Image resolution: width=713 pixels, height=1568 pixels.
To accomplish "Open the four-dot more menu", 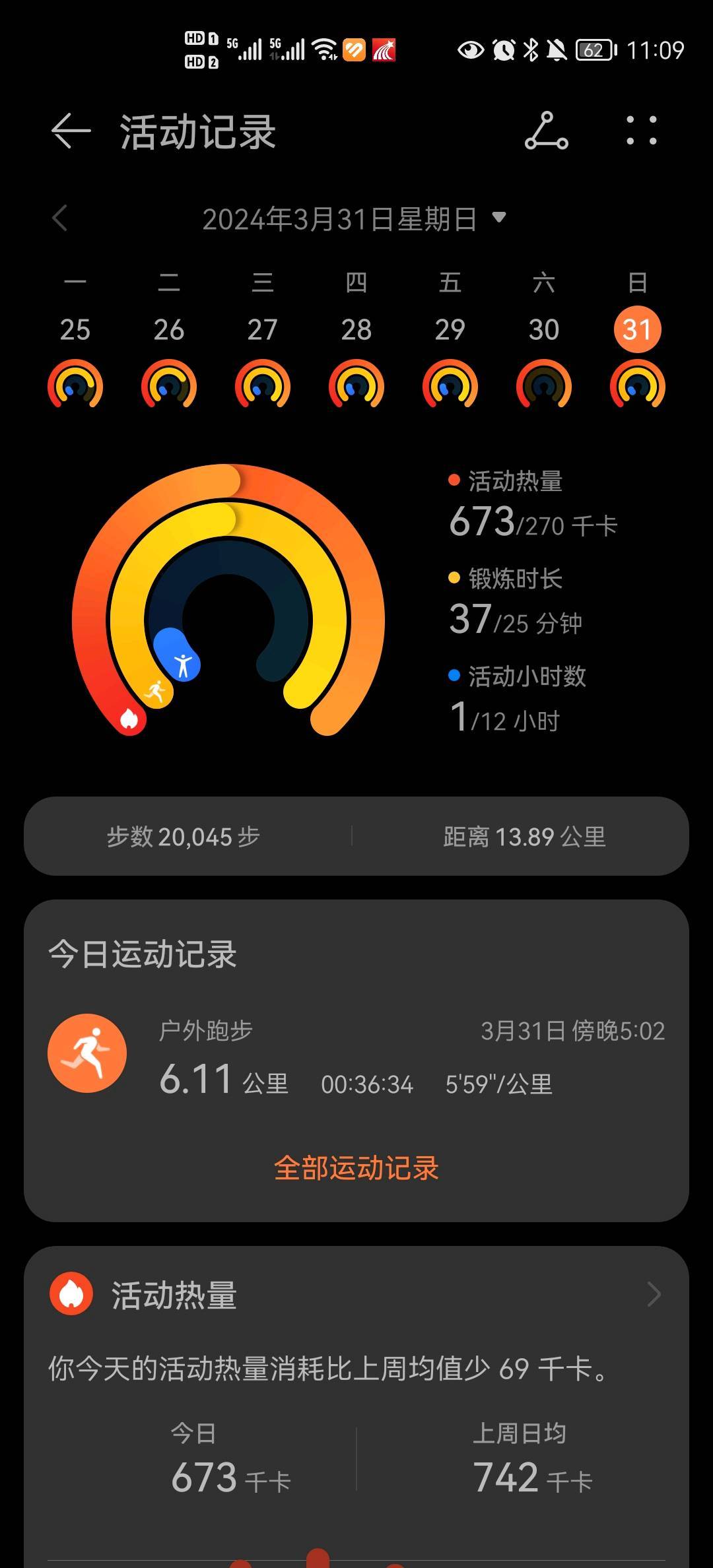I will coord(642,131).
